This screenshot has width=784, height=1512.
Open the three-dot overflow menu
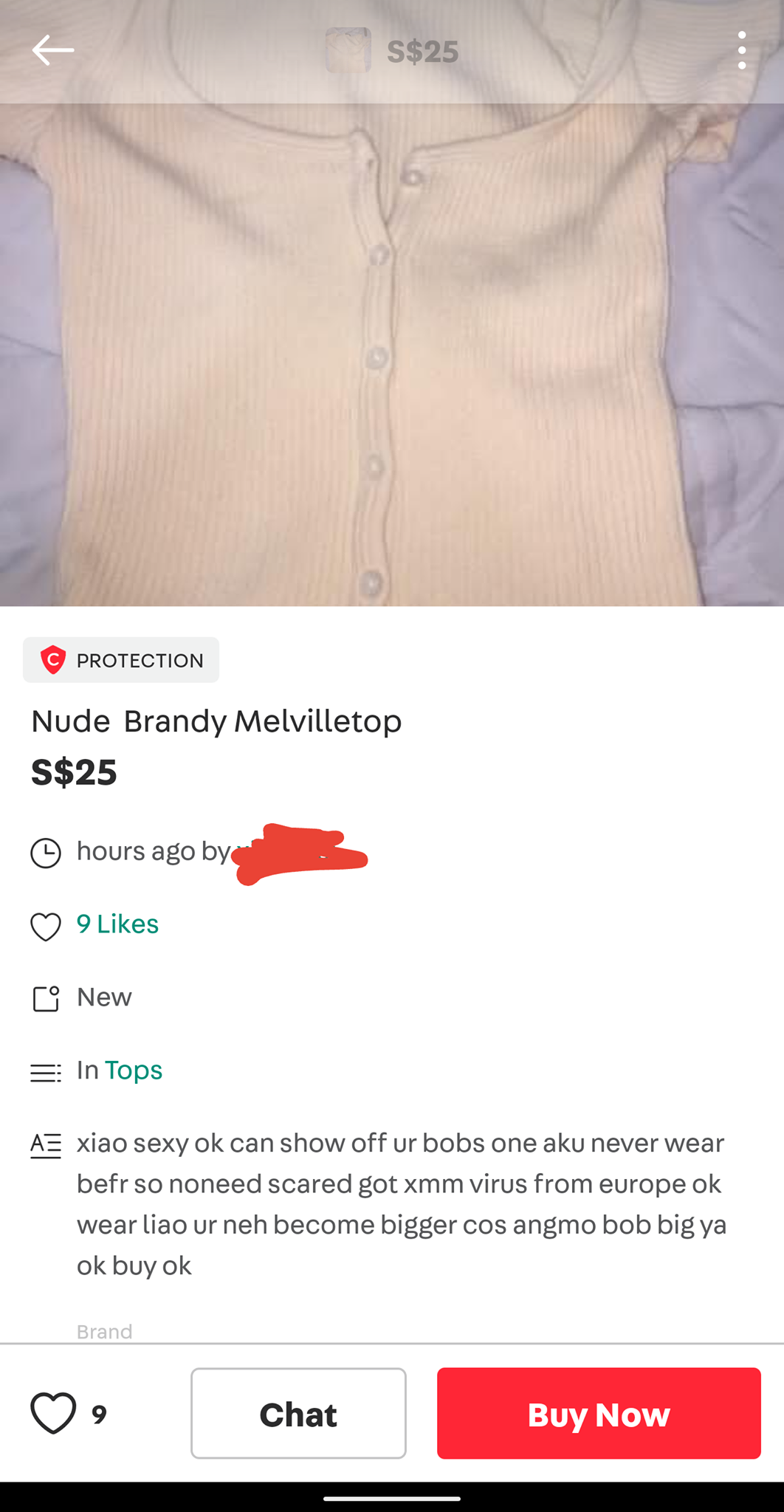point(742,50)
